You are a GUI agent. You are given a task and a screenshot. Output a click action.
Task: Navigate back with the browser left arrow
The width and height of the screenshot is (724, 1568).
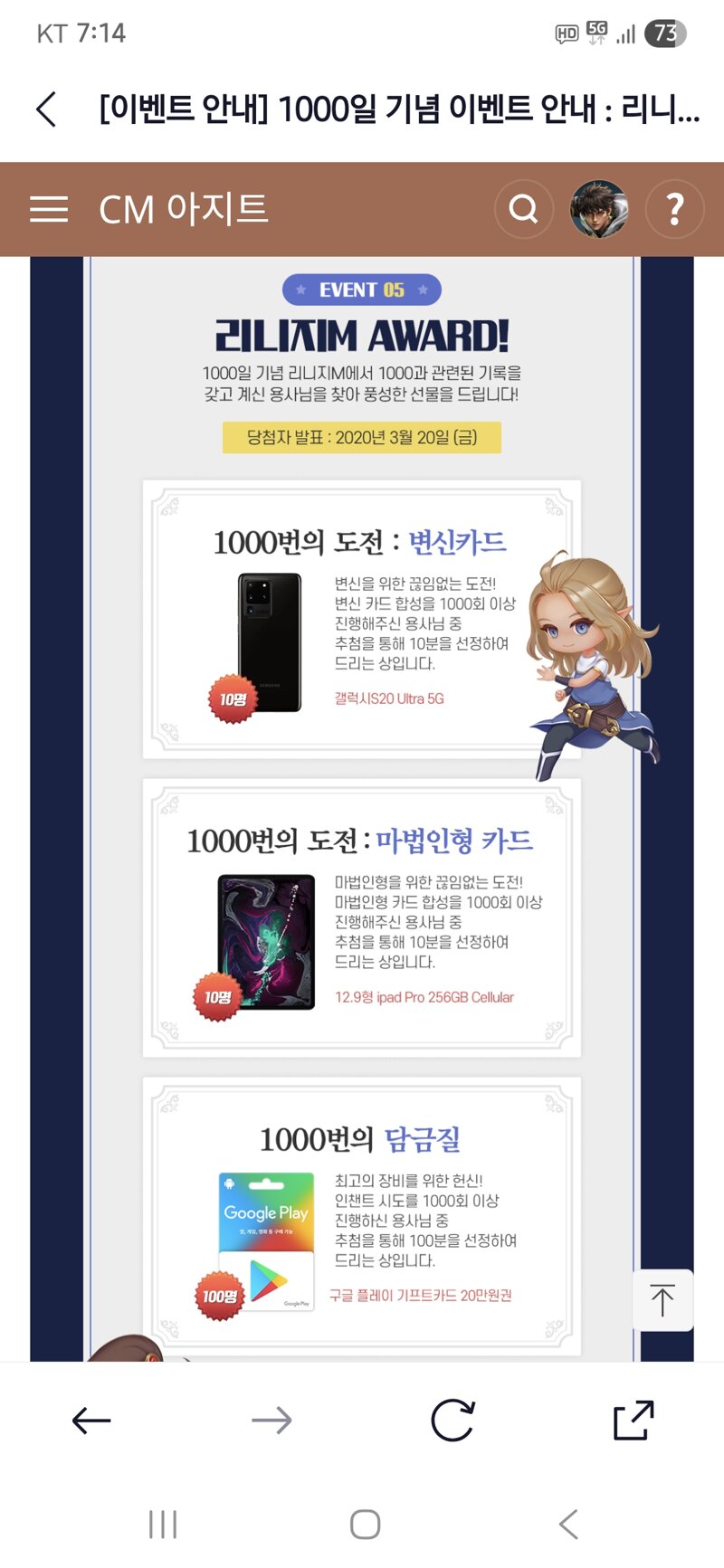(91, 1421)
